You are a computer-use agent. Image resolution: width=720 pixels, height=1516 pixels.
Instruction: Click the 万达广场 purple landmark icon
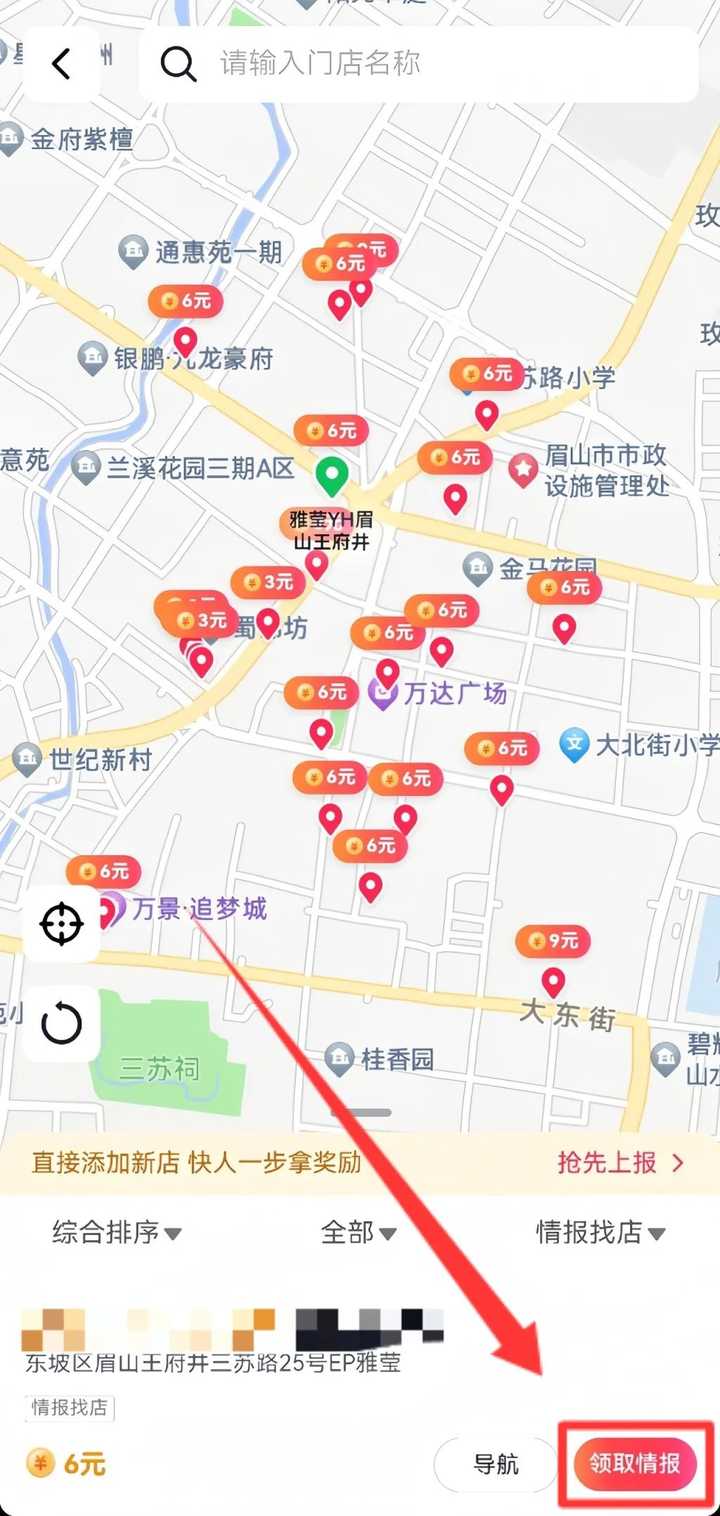tap(383, 692)
